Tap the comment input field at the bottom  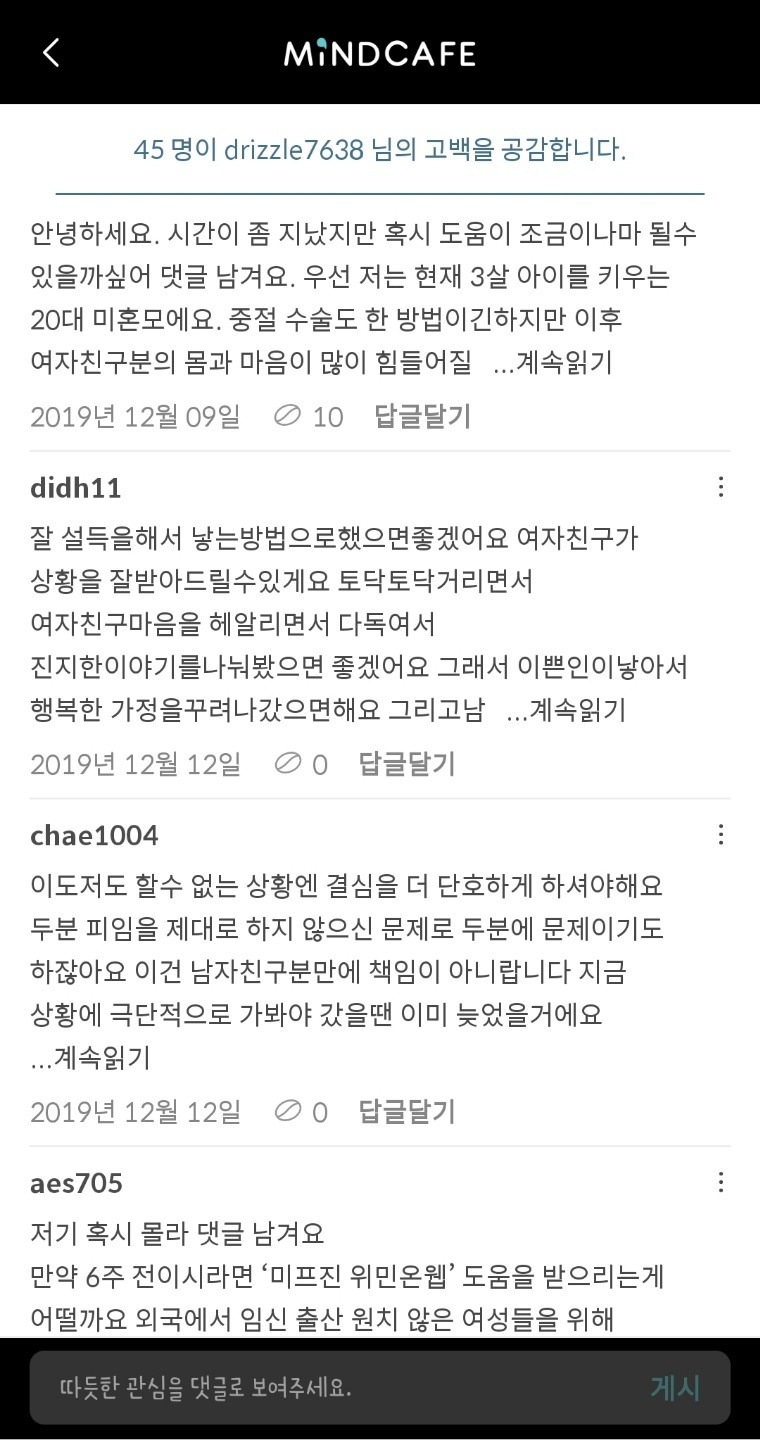pos(300,1387)
